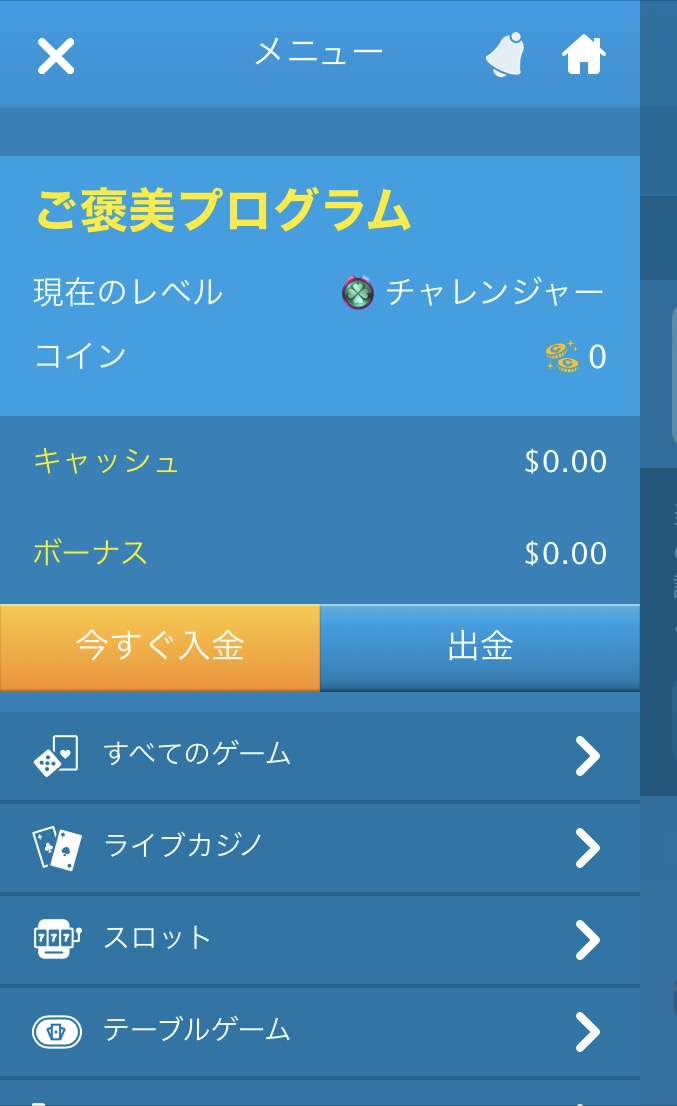The height and width of the screenshot is (1106, 677).
Task: Open スロット menu row
Action: tap(319, 940)
